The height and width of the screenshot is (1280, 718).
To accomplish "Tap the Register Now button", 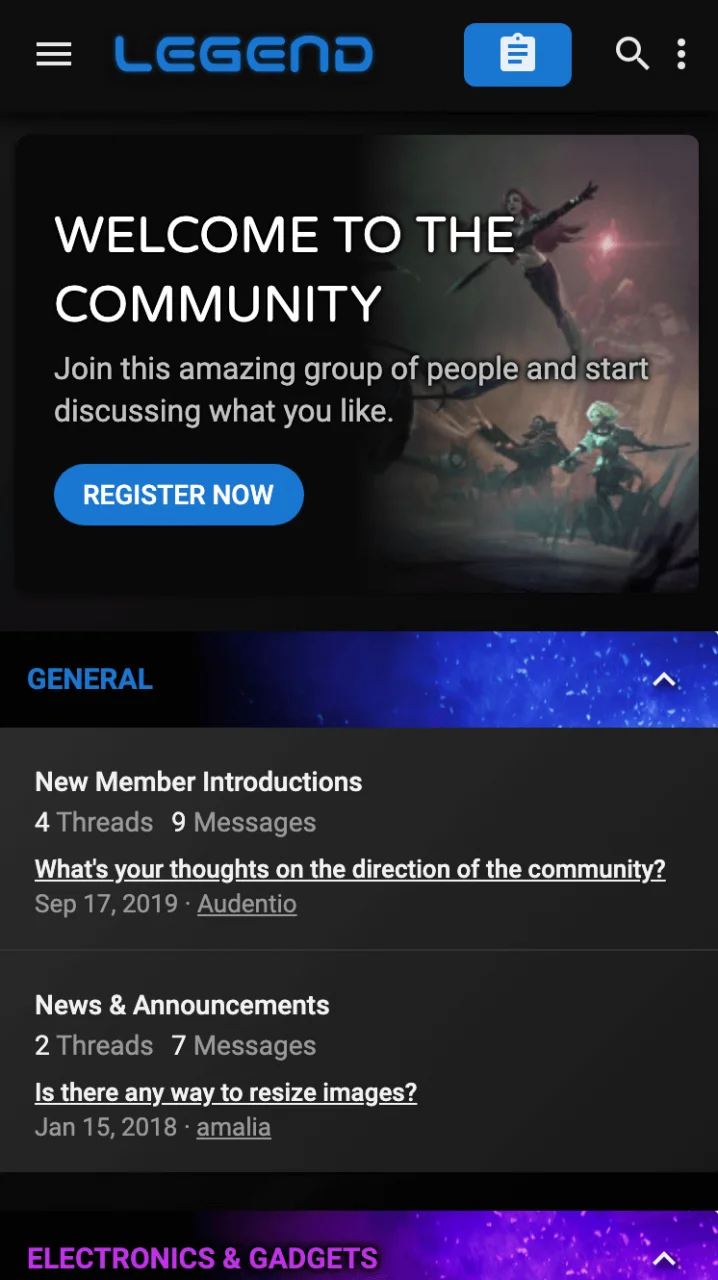I will 178,495.
